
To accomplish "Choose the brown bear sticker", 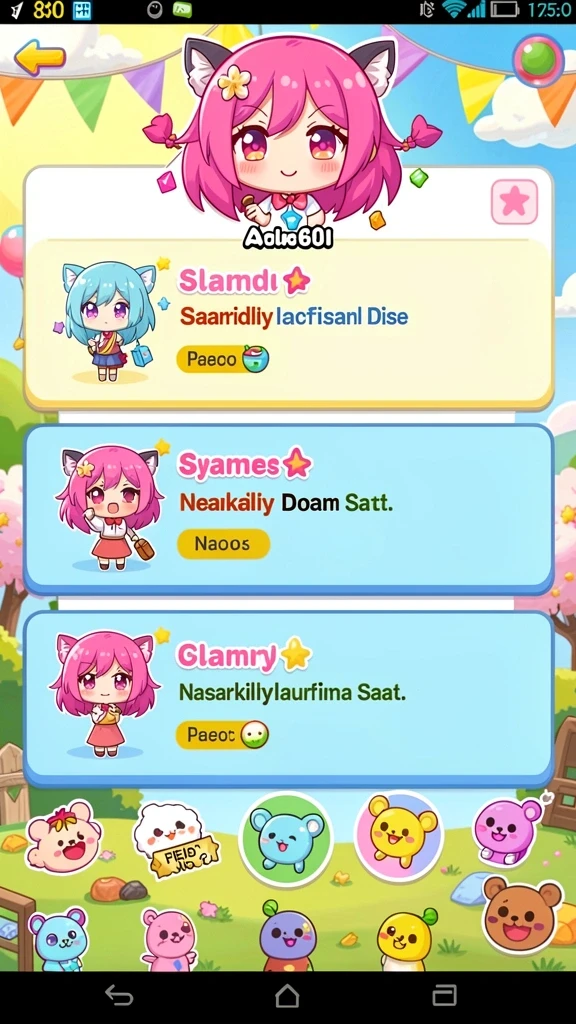I will click(522, 915).
